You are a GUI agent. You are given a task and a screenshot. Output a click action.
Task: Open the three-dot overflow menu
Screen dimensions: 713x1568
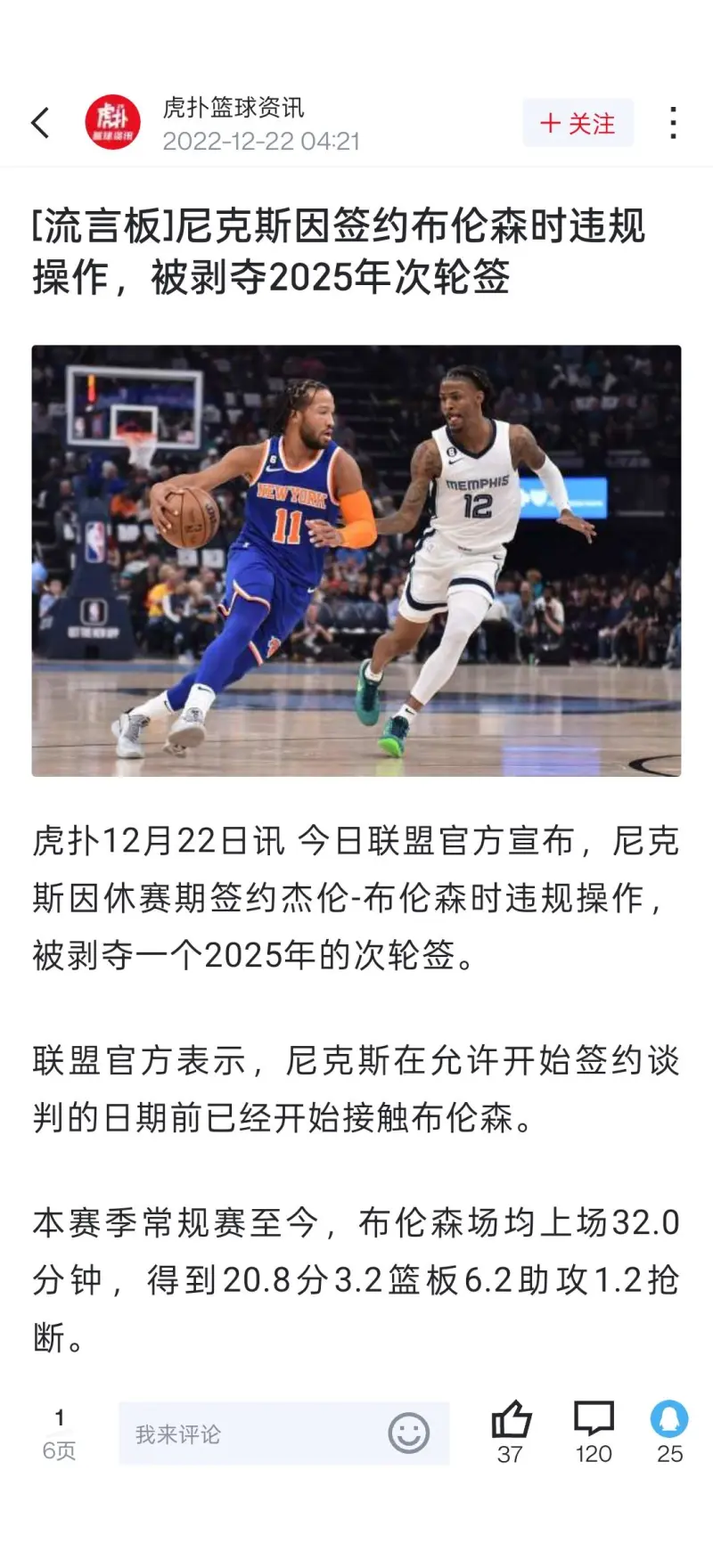click(x=674, y=123)
